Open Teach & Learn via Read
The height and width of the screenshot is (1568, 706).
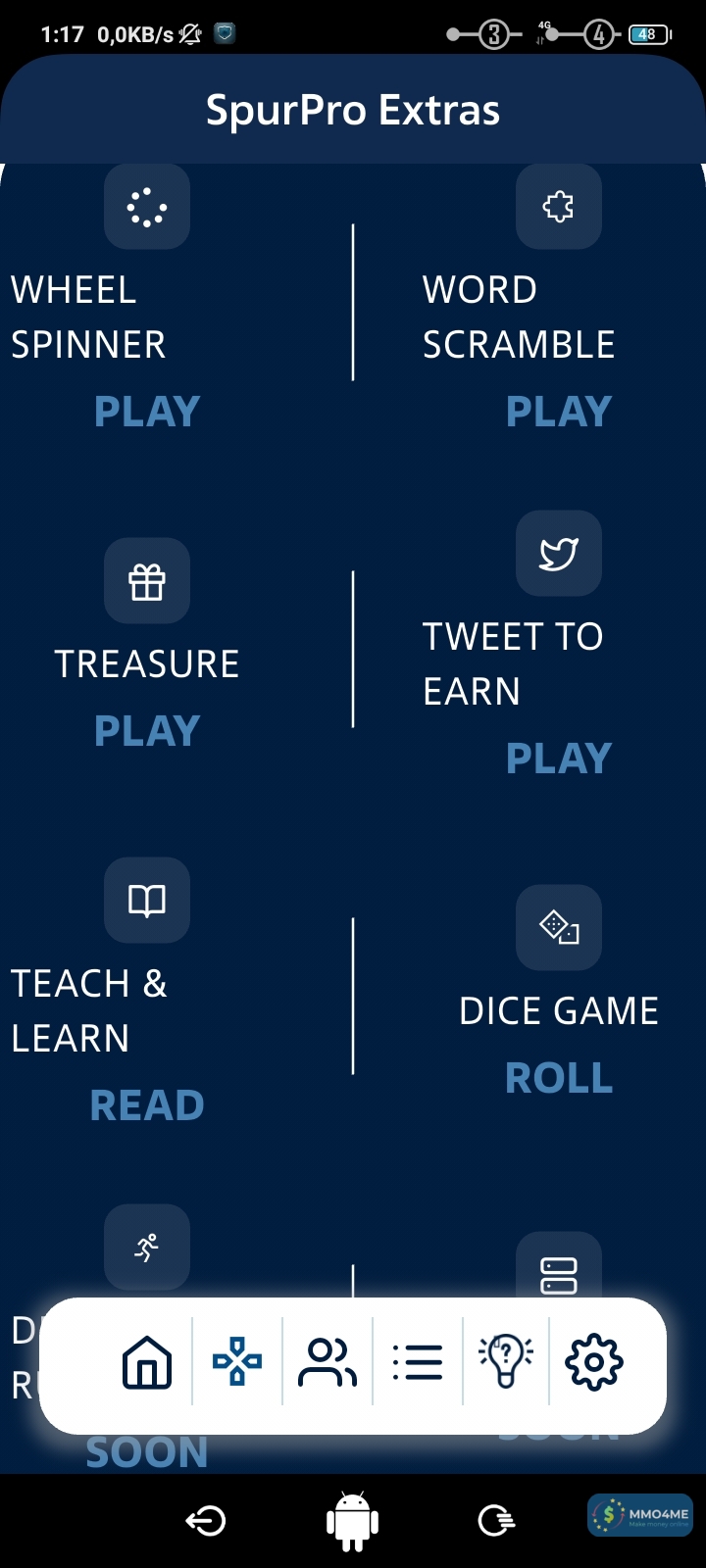(x=147, y=1105)
